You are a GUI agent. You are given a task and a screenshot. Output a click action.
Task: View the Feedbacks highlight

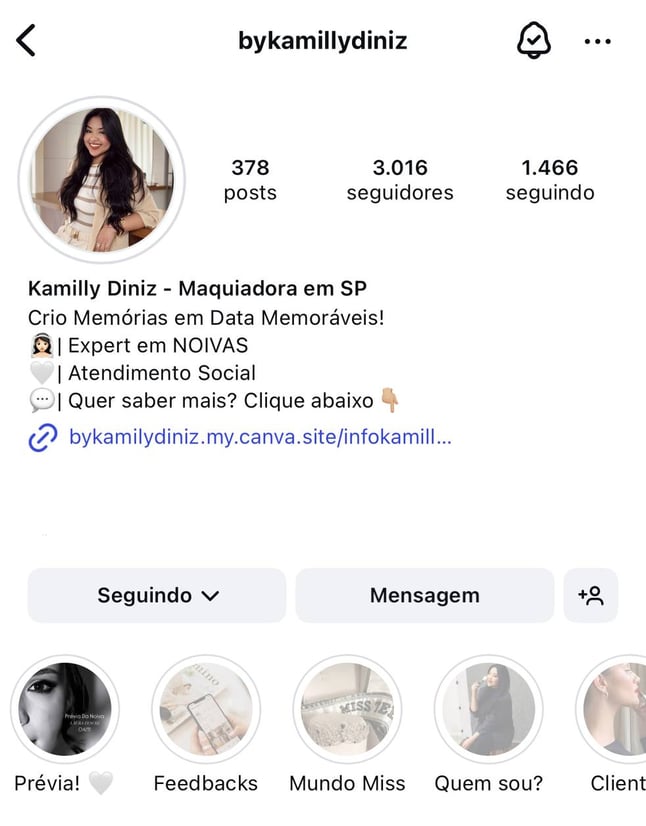point(206,710)
